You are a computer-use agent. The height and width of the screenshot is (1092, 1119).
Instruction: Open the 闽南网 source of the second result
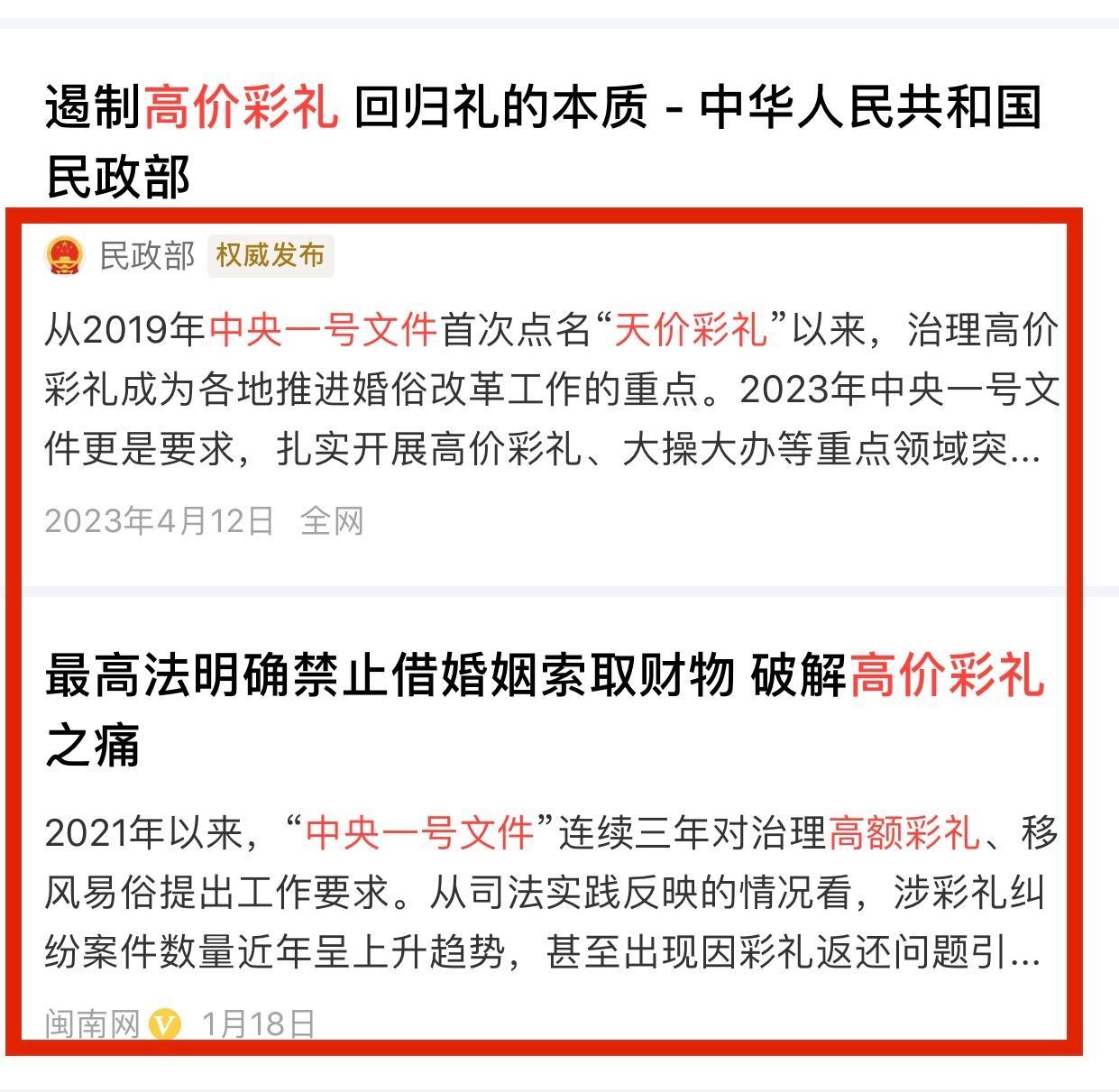click(93, 1023)
